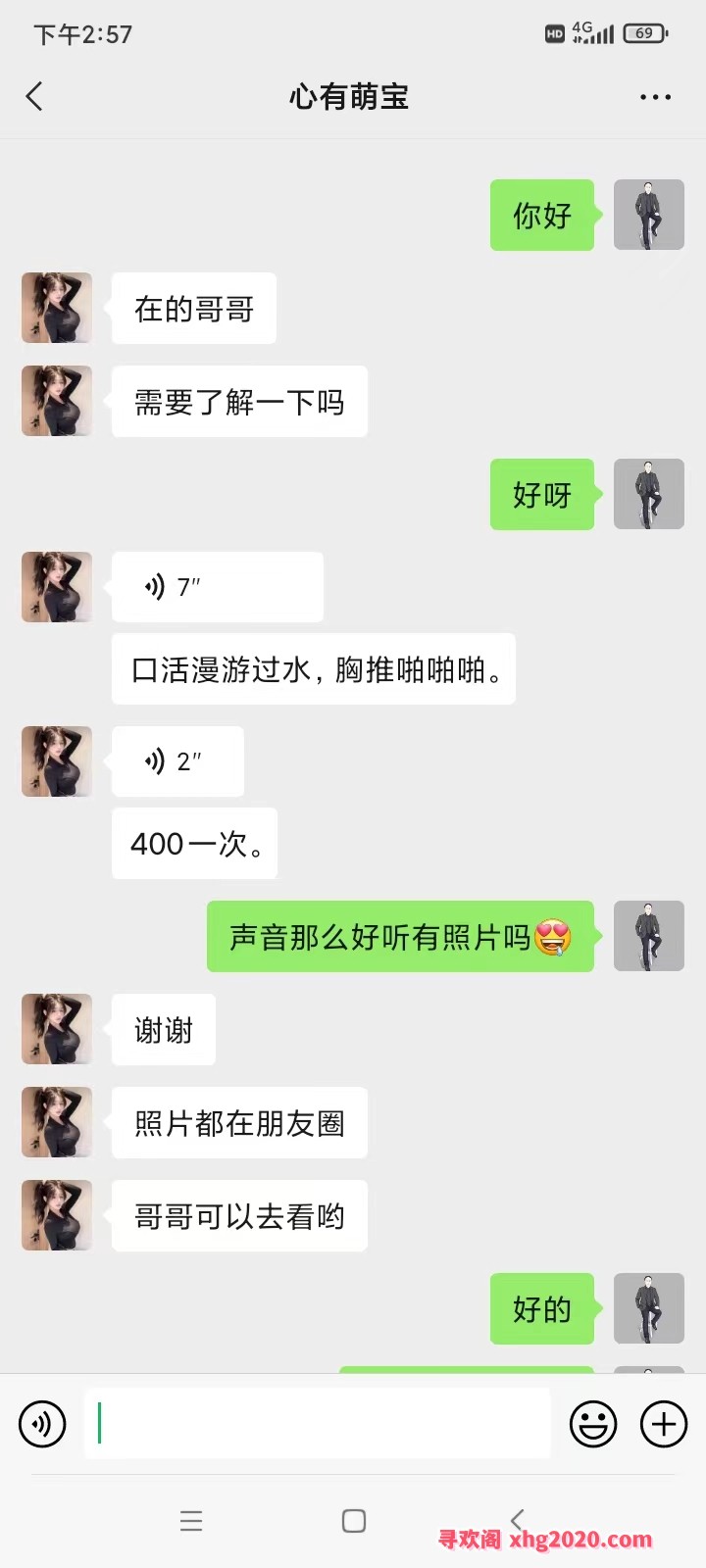Open the contact's avatar beside 在的哥哥
706x1568 pixels.
57,308
